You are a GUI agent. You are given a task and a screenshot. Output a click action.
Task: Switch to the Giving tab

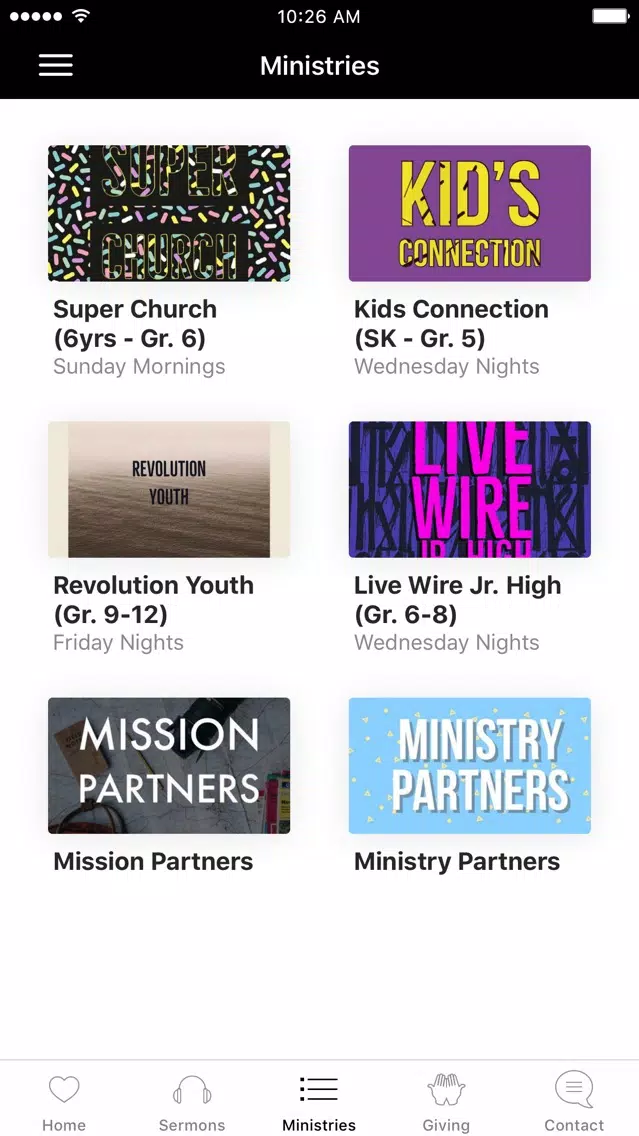click(x=446, y=1102)
